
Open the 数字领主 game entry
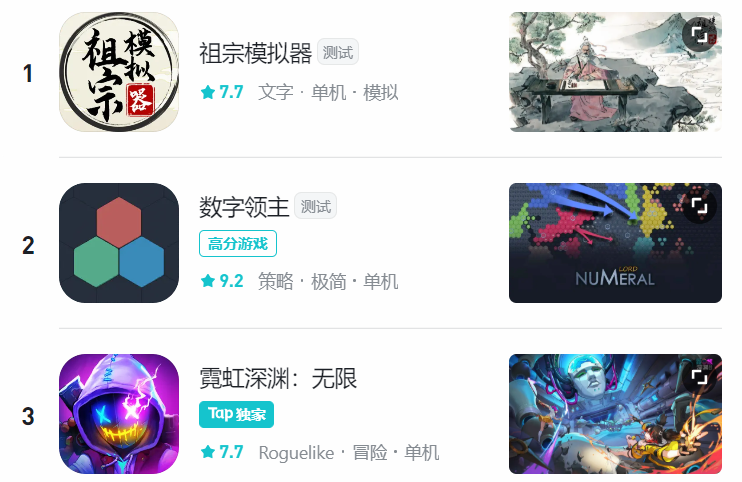tap(245, 208)
